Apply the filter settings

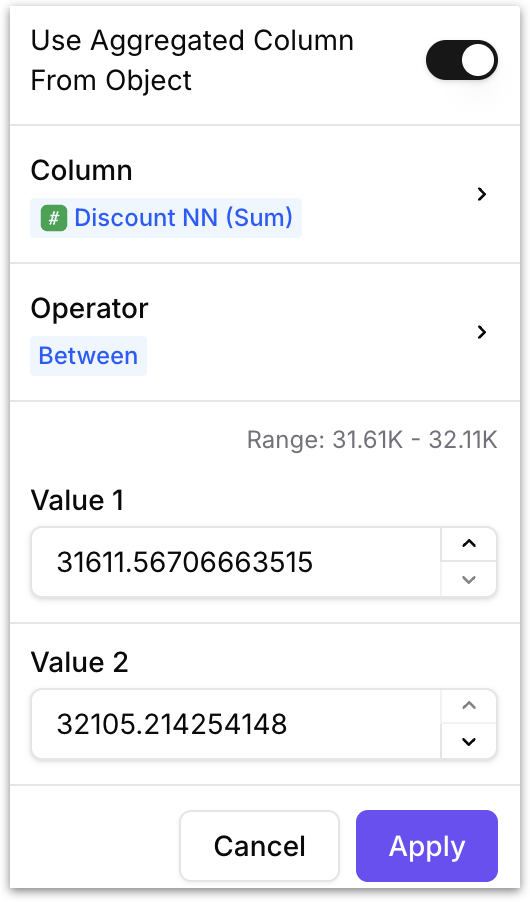click(x=427, y=846)
